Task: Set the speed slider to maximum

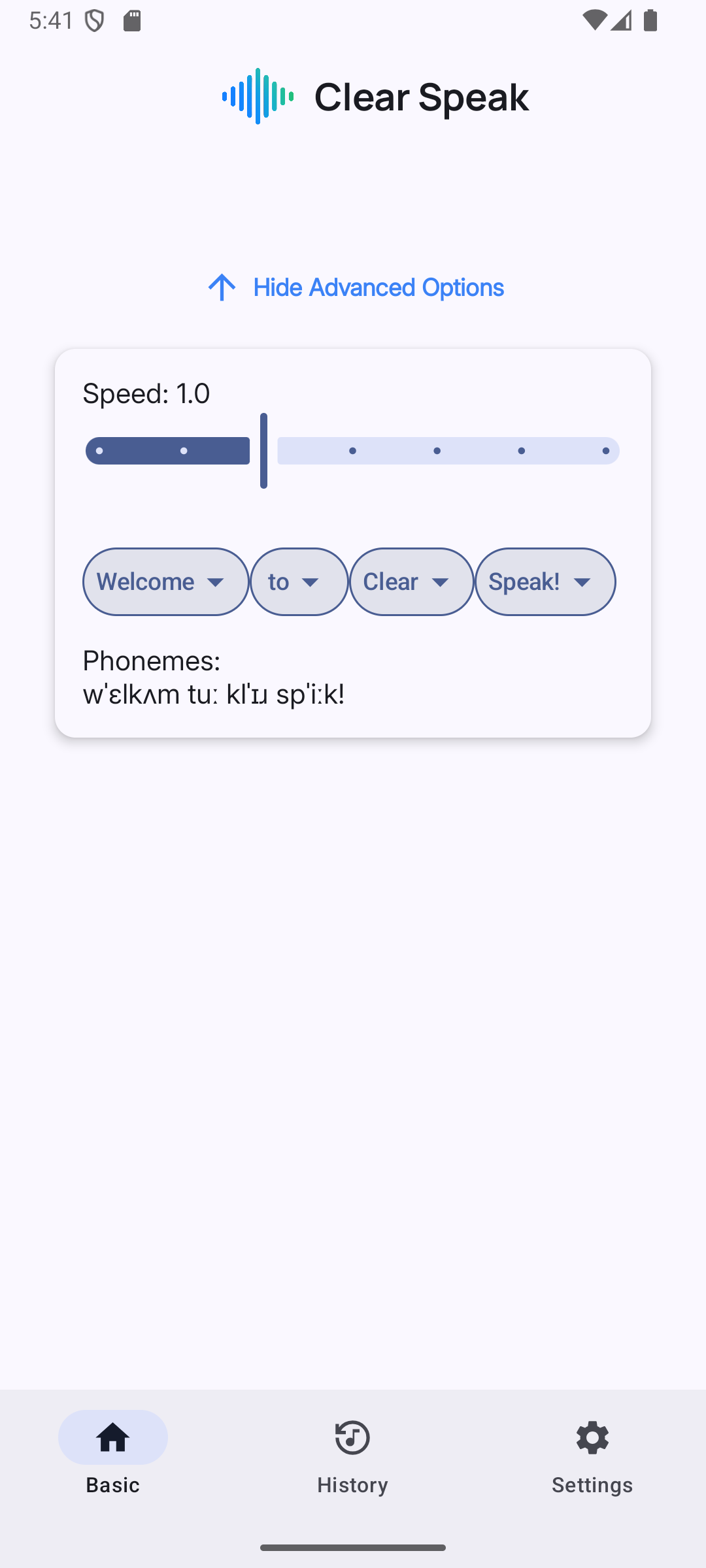Action: [606, 451]
